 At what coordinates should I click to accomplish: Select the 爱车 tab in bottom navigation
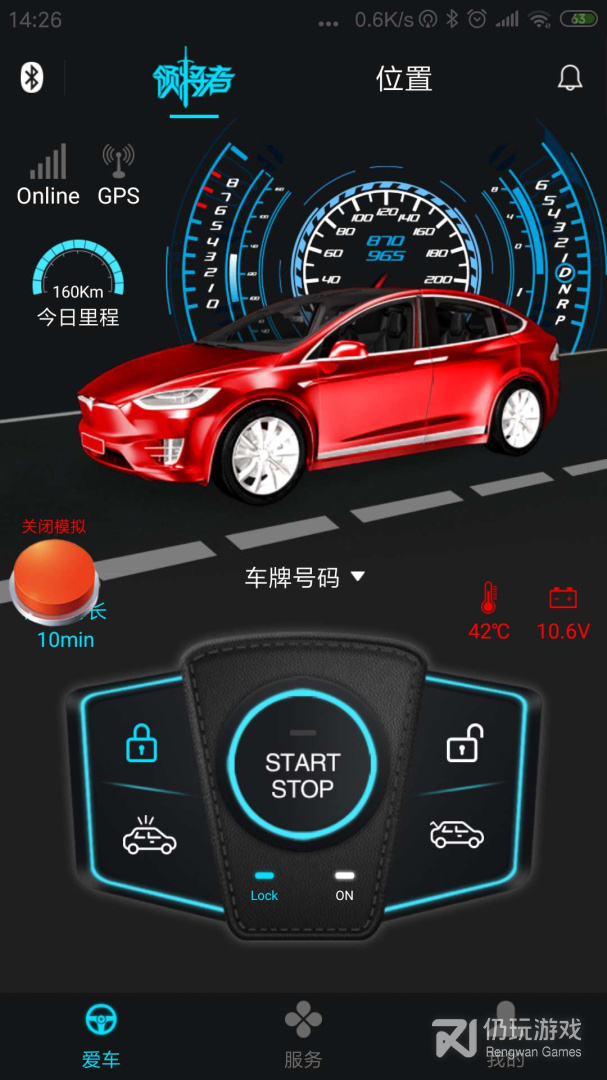point(101,1035)
